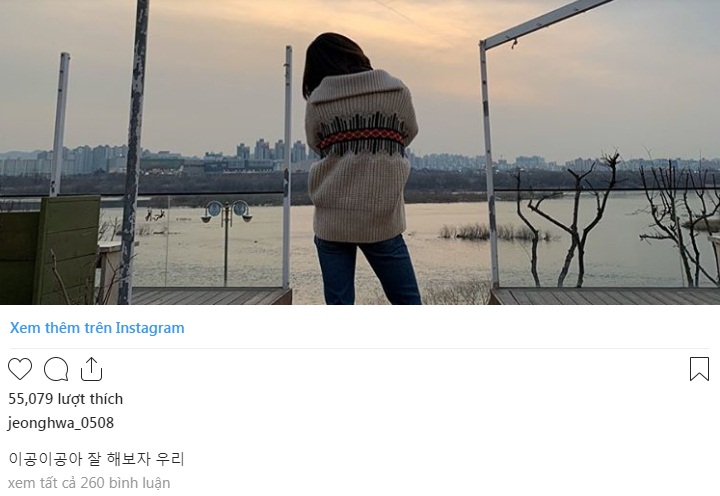Open the jeonghwa_0508 profile
This screenshot has width=720, height=496.
pyautogui.click(x=61, y=423)
